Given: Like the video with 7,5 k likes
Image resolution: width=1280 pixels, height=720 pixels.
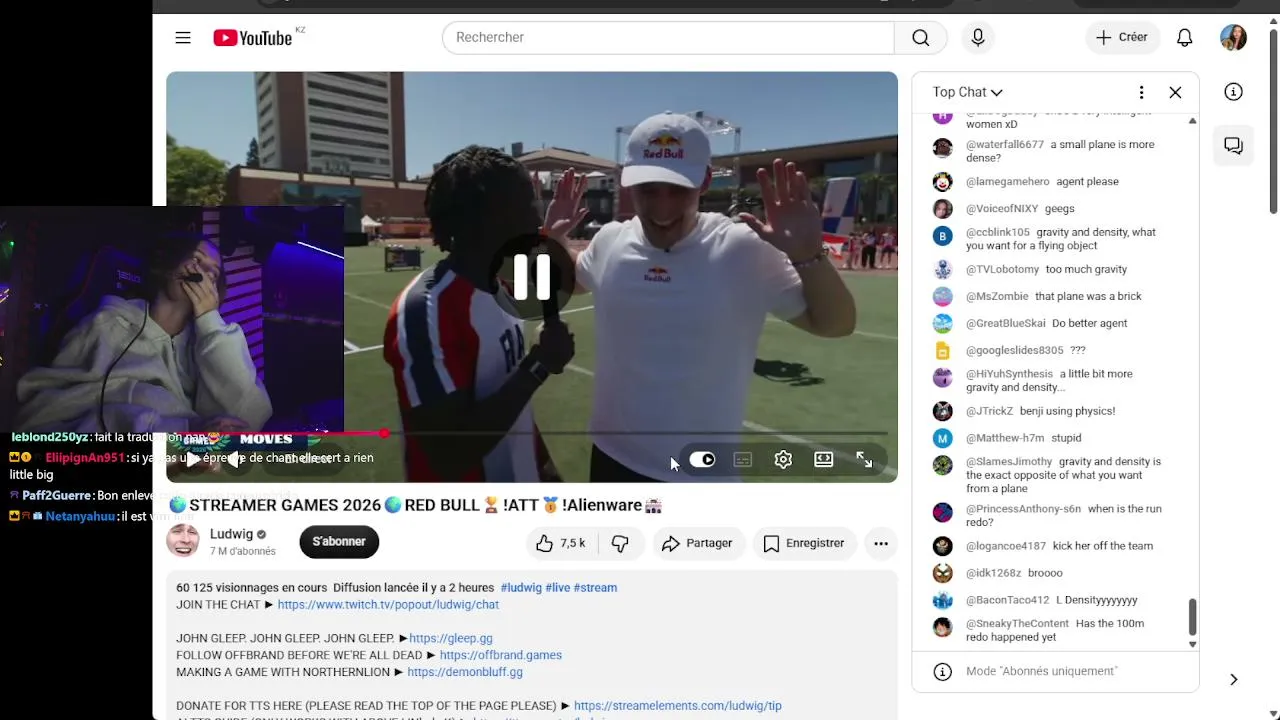Looking at the screenshot, I should pyautogui.click(x=561, y=543).
